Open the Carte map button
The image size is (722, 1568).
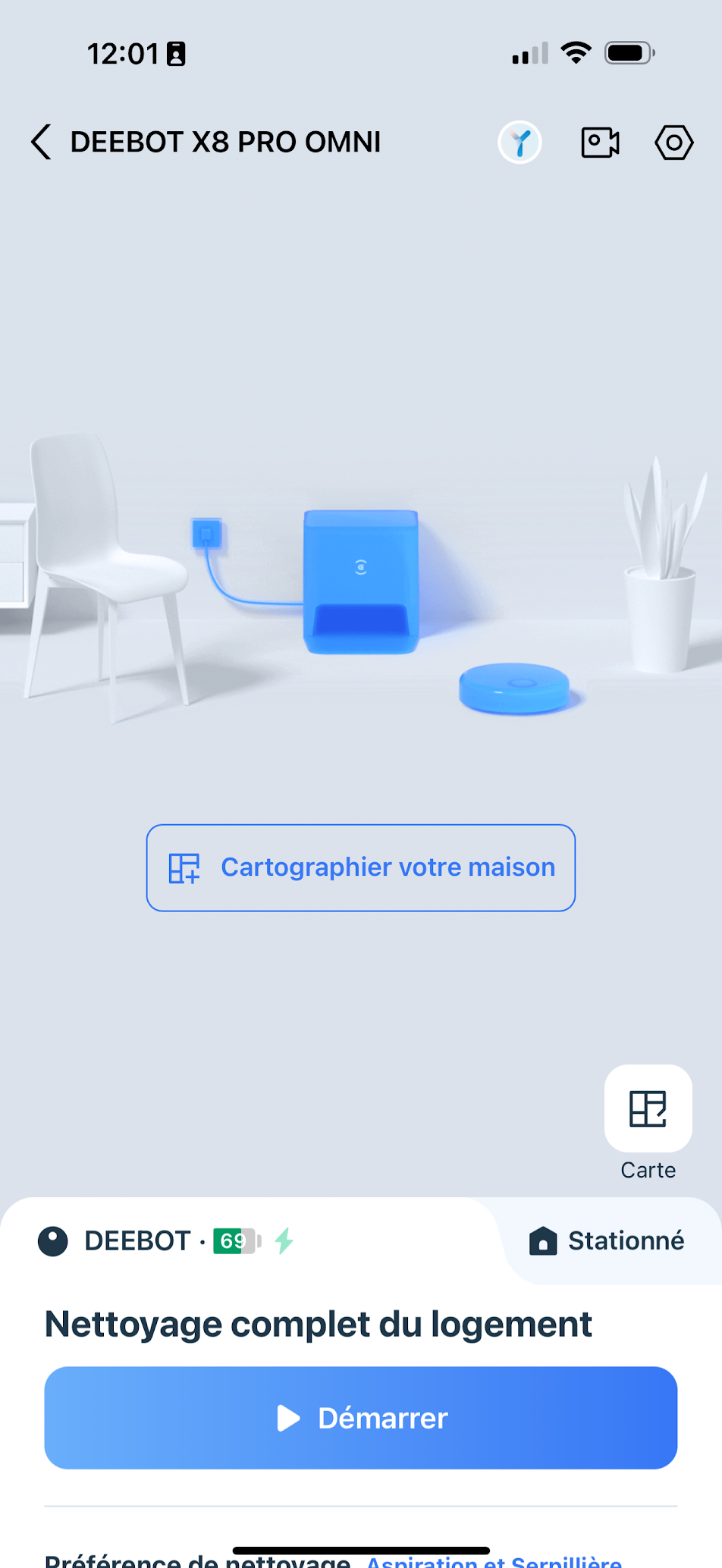click(648, 1109)
